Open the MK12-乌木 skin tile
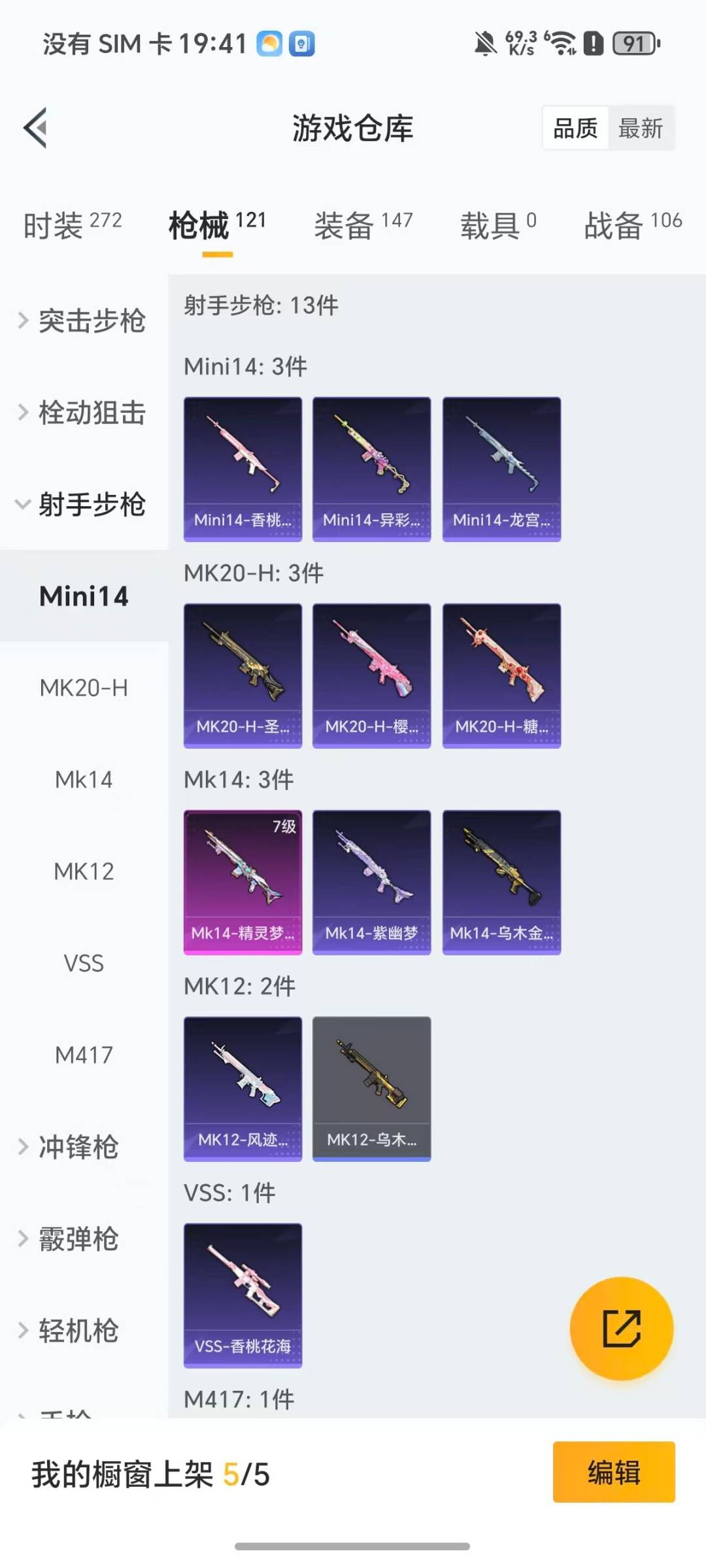 pos(371,1089)
